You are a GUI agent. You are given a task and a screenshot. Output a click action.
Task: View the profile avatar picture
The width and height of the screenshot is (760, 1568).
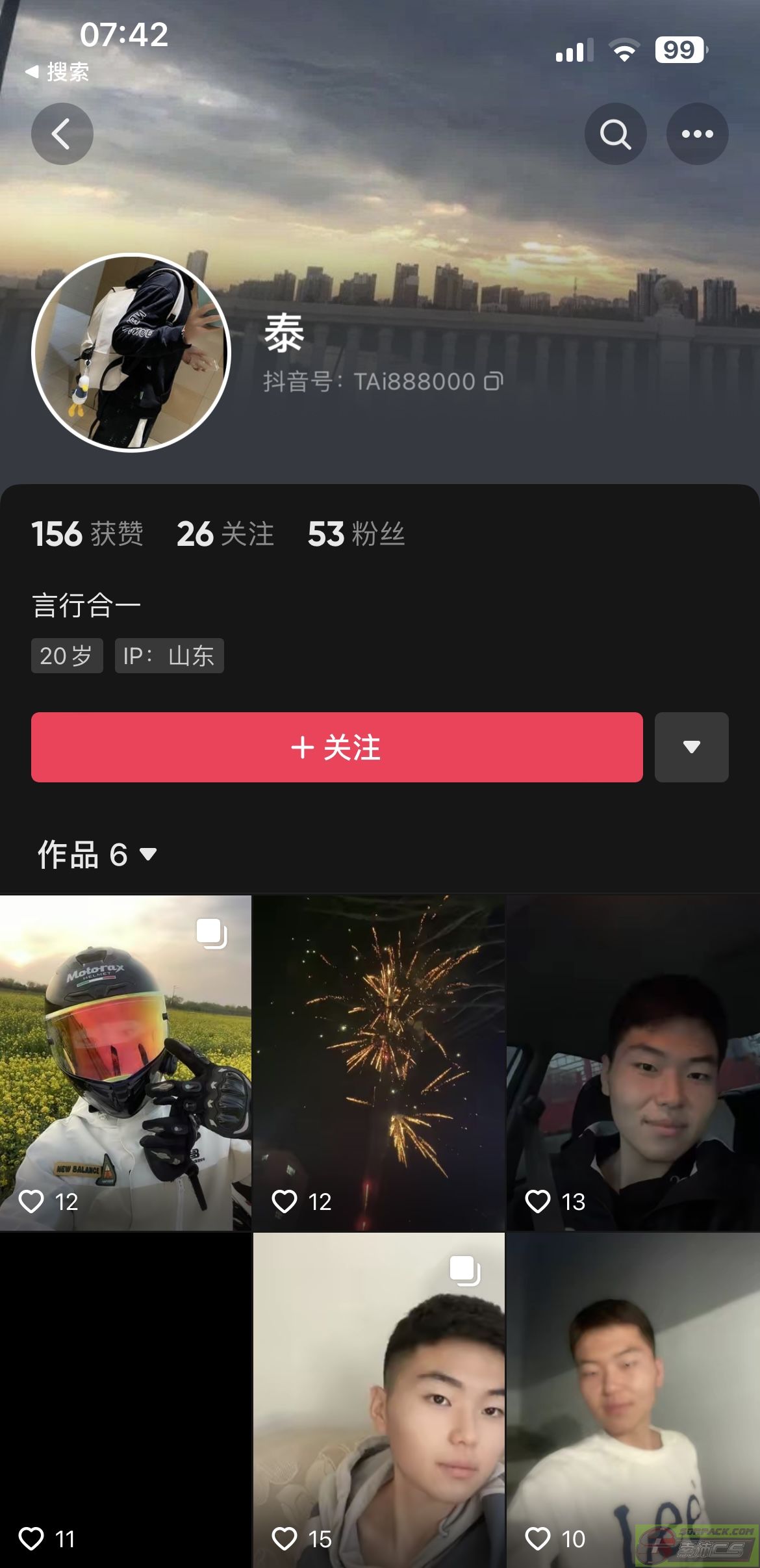tap(131, 352)
